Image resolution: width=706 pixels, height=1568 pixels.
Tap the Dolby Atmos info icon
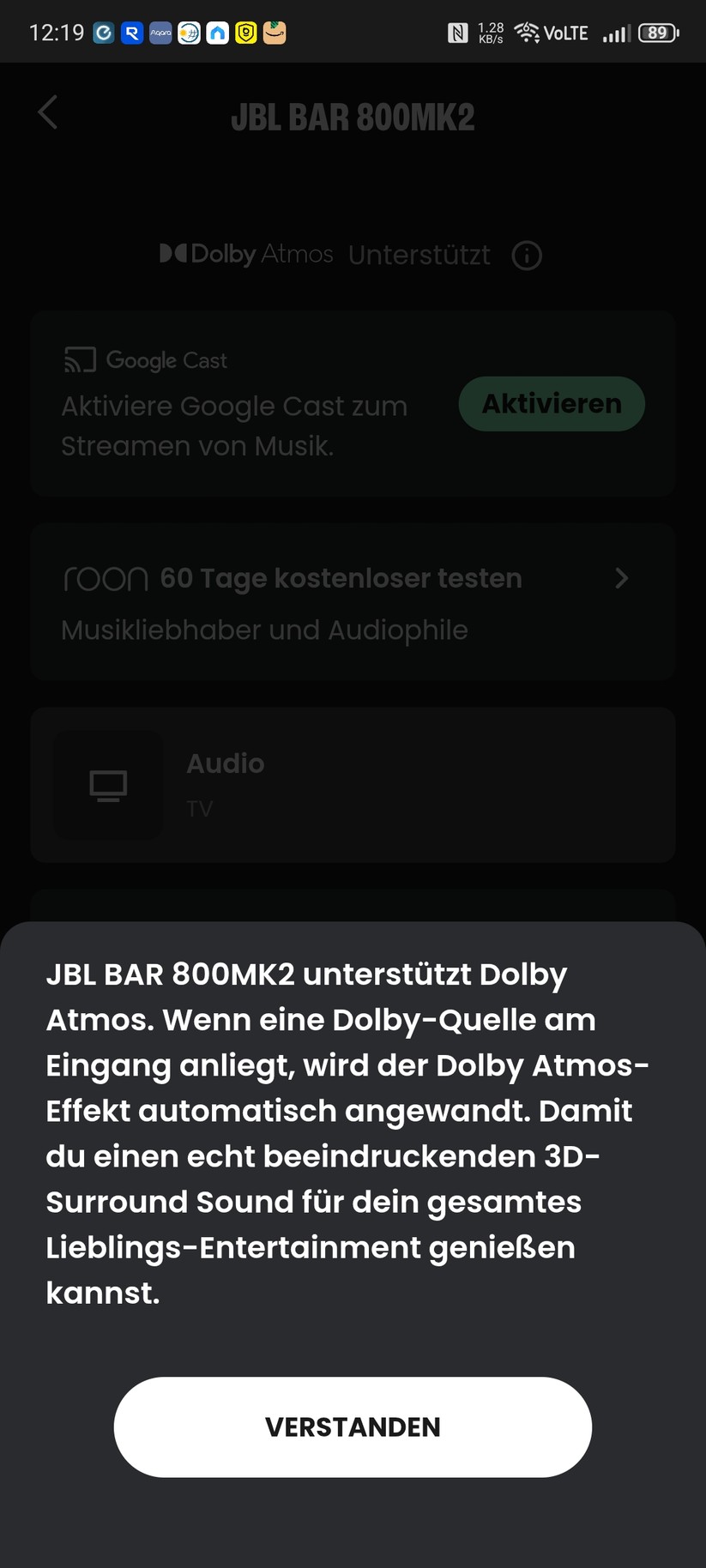point(527,256)
